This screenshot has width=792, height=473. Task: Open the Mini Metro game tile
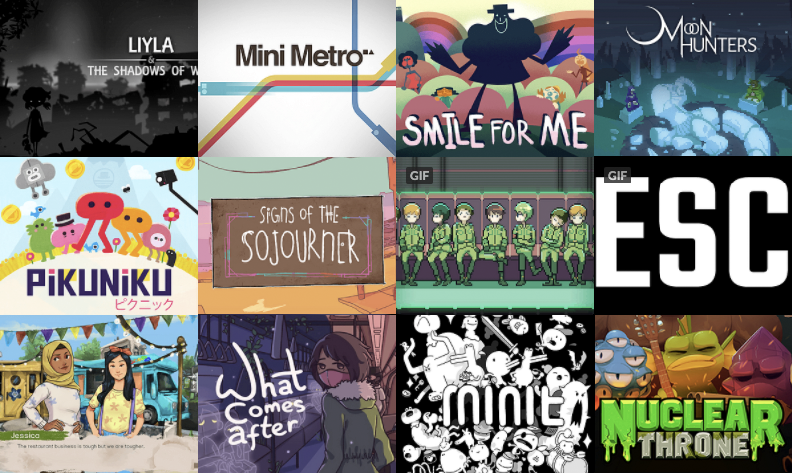(296, 78)
